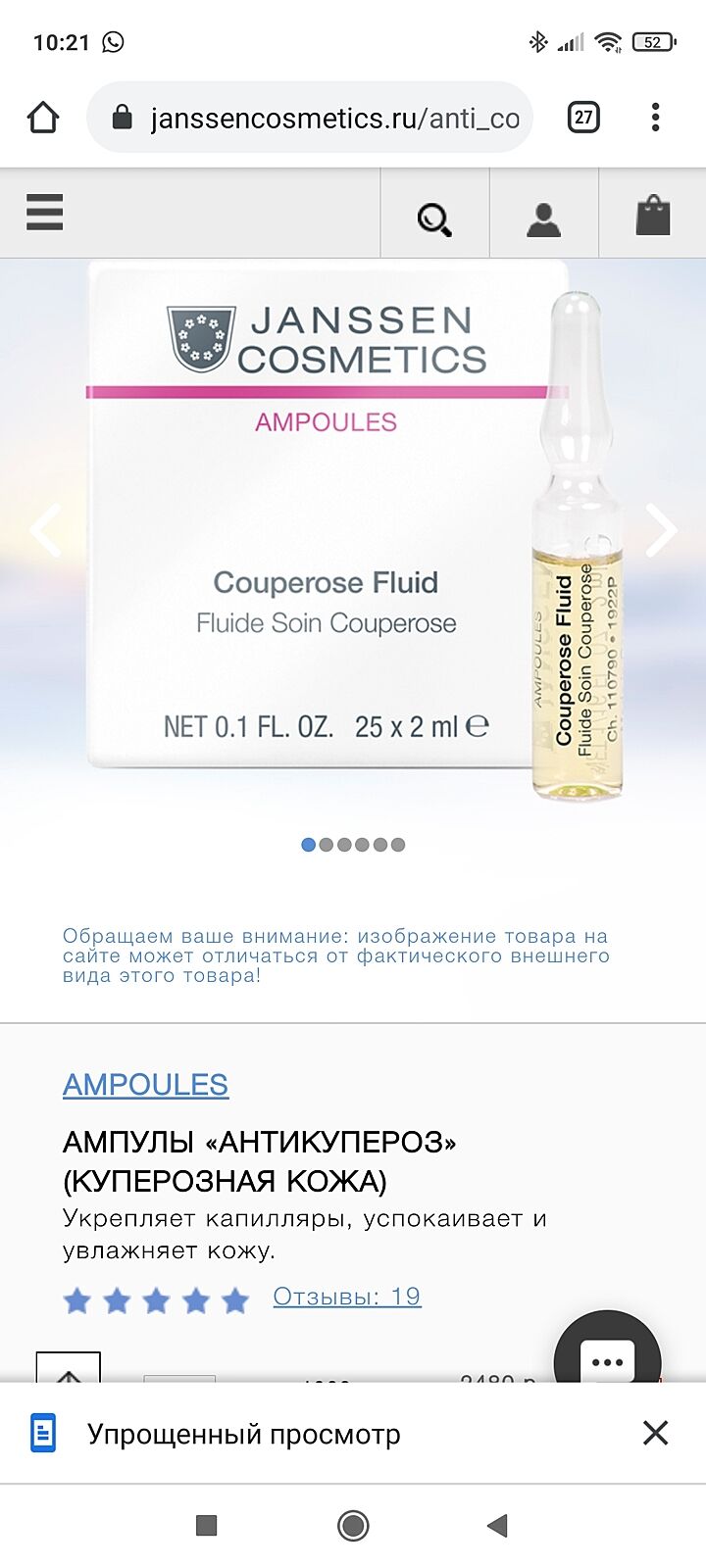The image size is (706, 1568).
Task: Open the user account icon
Action: (543, 218)
